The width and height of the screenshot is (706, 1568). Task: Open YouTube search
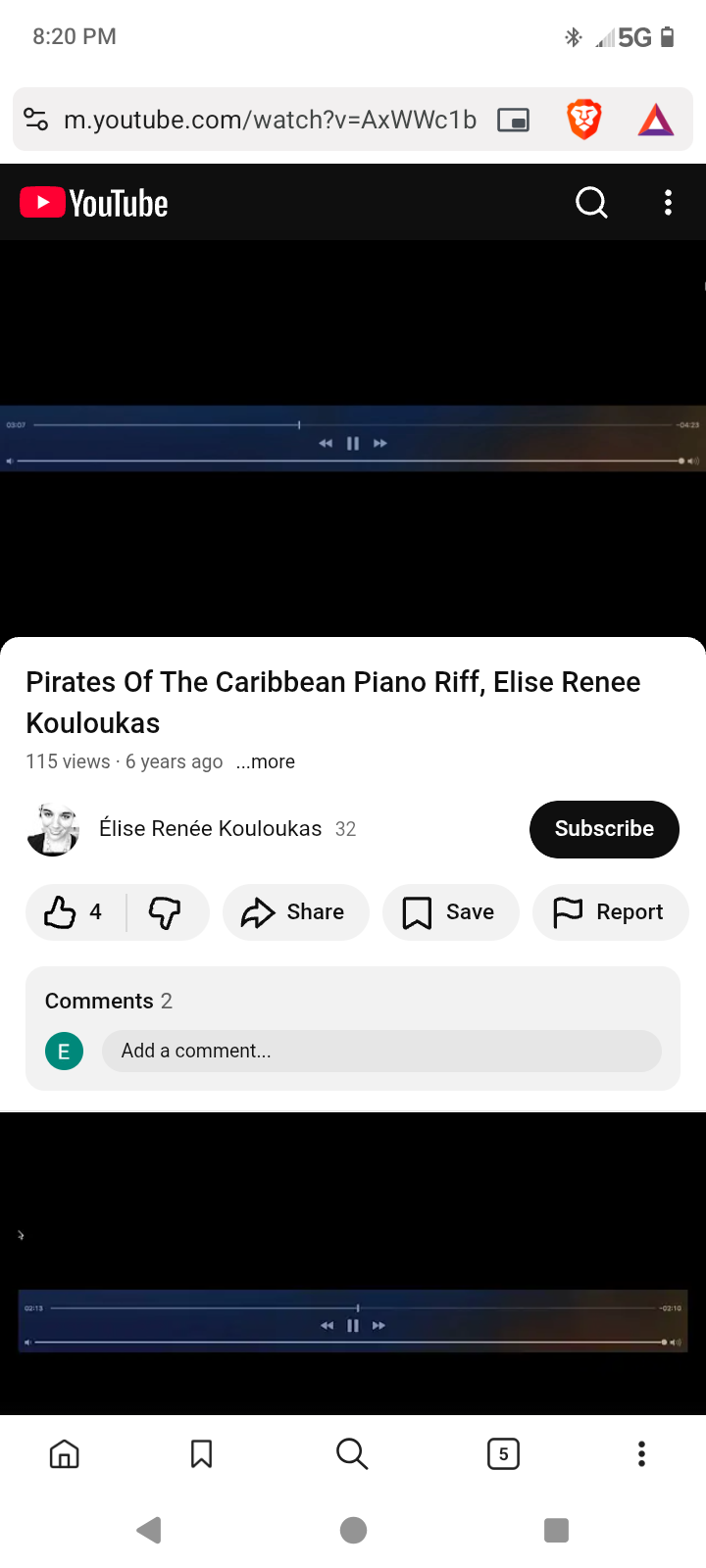[591, 203]
